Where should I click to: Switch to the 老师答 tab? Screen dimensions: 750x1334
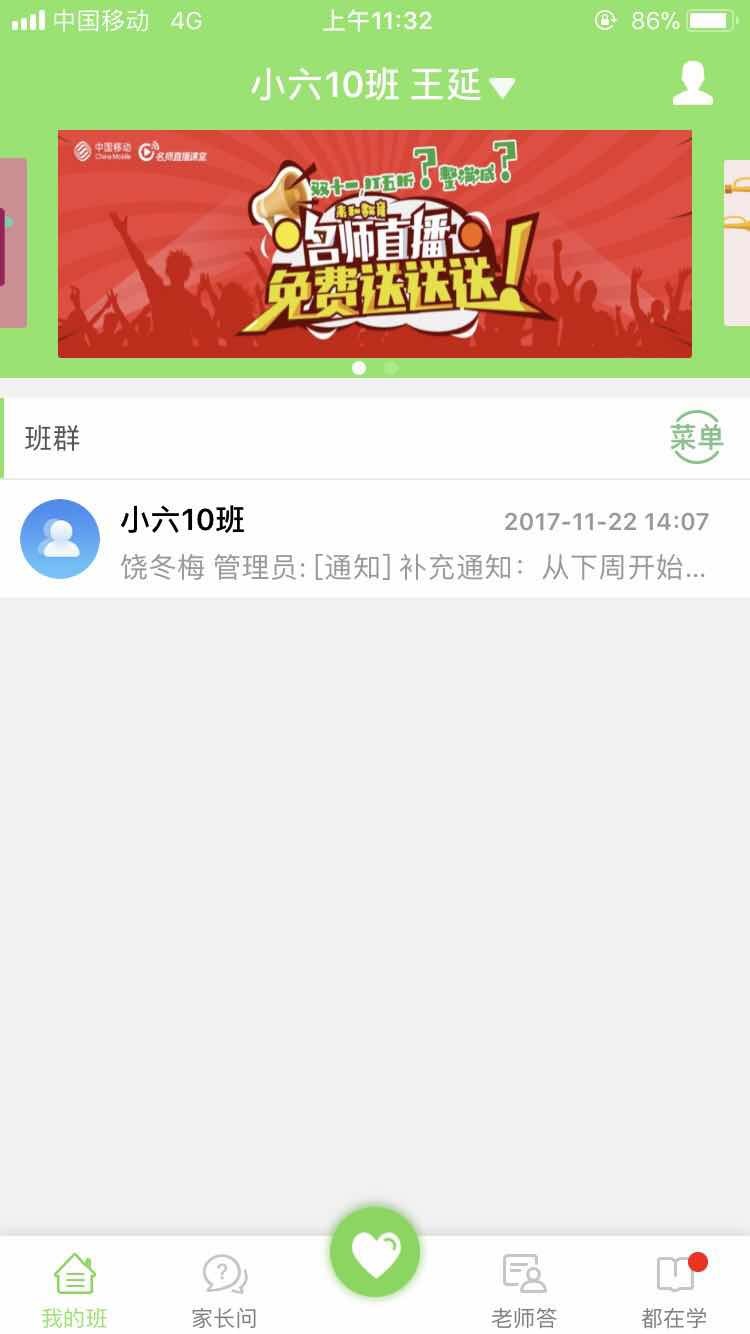click(524, 1289)
